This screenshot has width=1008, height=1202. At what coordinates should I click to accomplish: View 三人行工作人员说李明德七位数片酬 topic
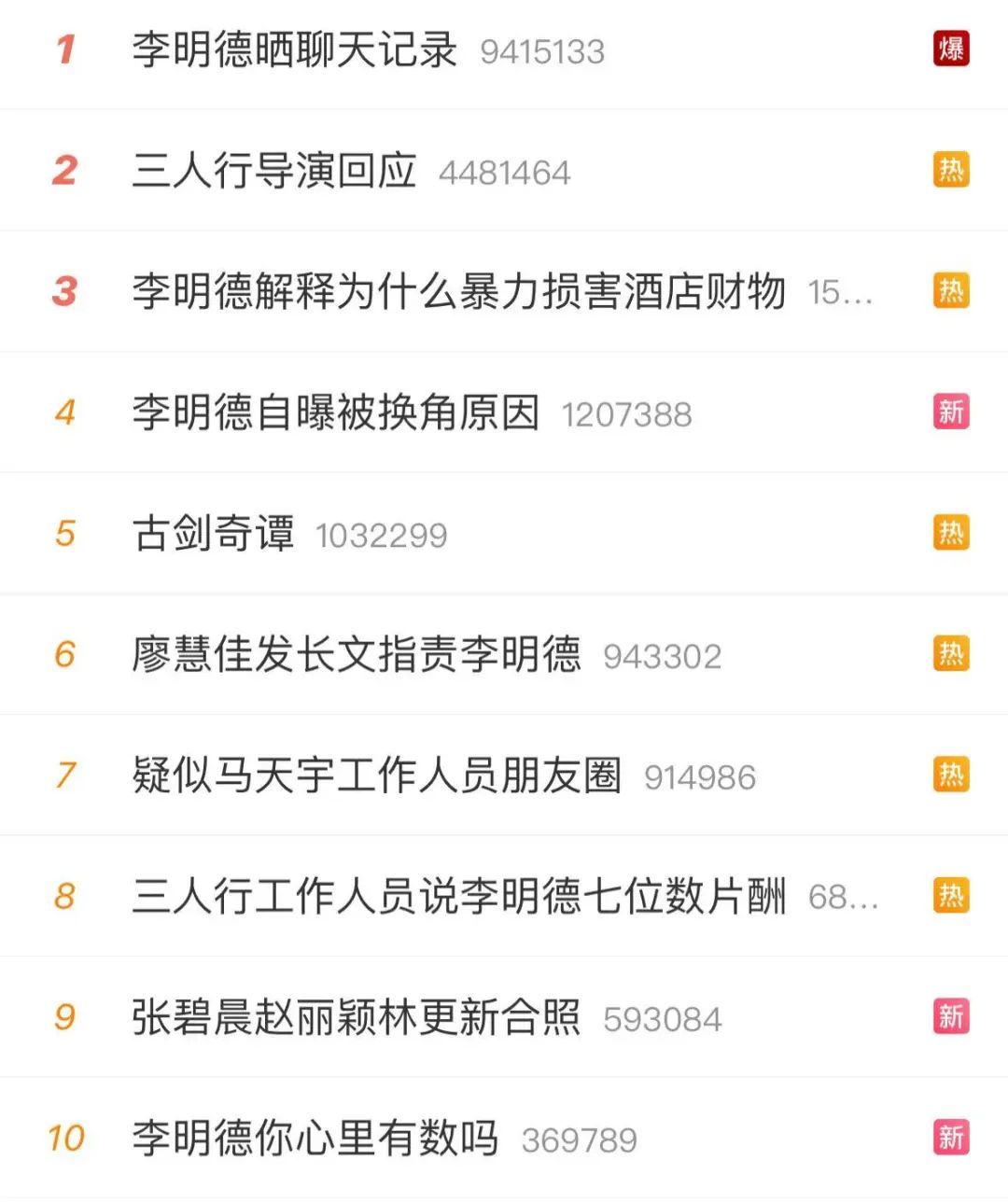pyautogui.click(x=457, y=897)
